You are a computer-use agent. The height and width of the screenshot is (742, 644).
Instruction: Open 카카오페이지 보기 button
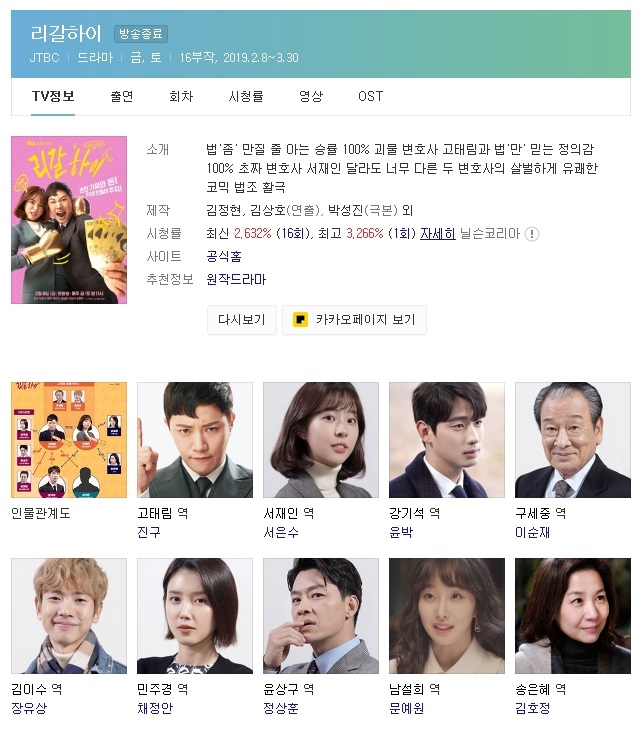(x=354, y=320)
